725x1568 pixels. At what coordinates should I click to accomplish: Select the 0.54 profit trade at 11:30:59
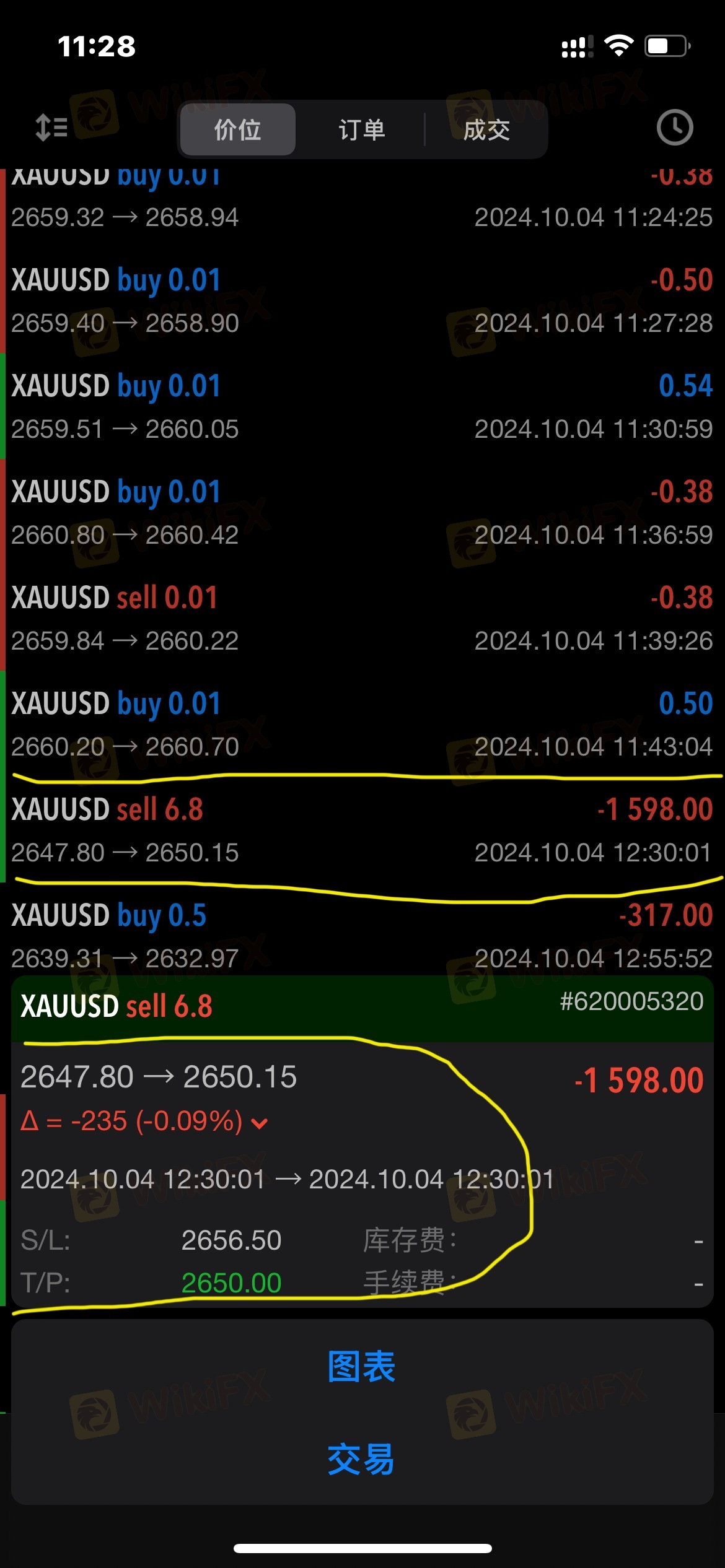pyautogui.click(x=362, y=407)
